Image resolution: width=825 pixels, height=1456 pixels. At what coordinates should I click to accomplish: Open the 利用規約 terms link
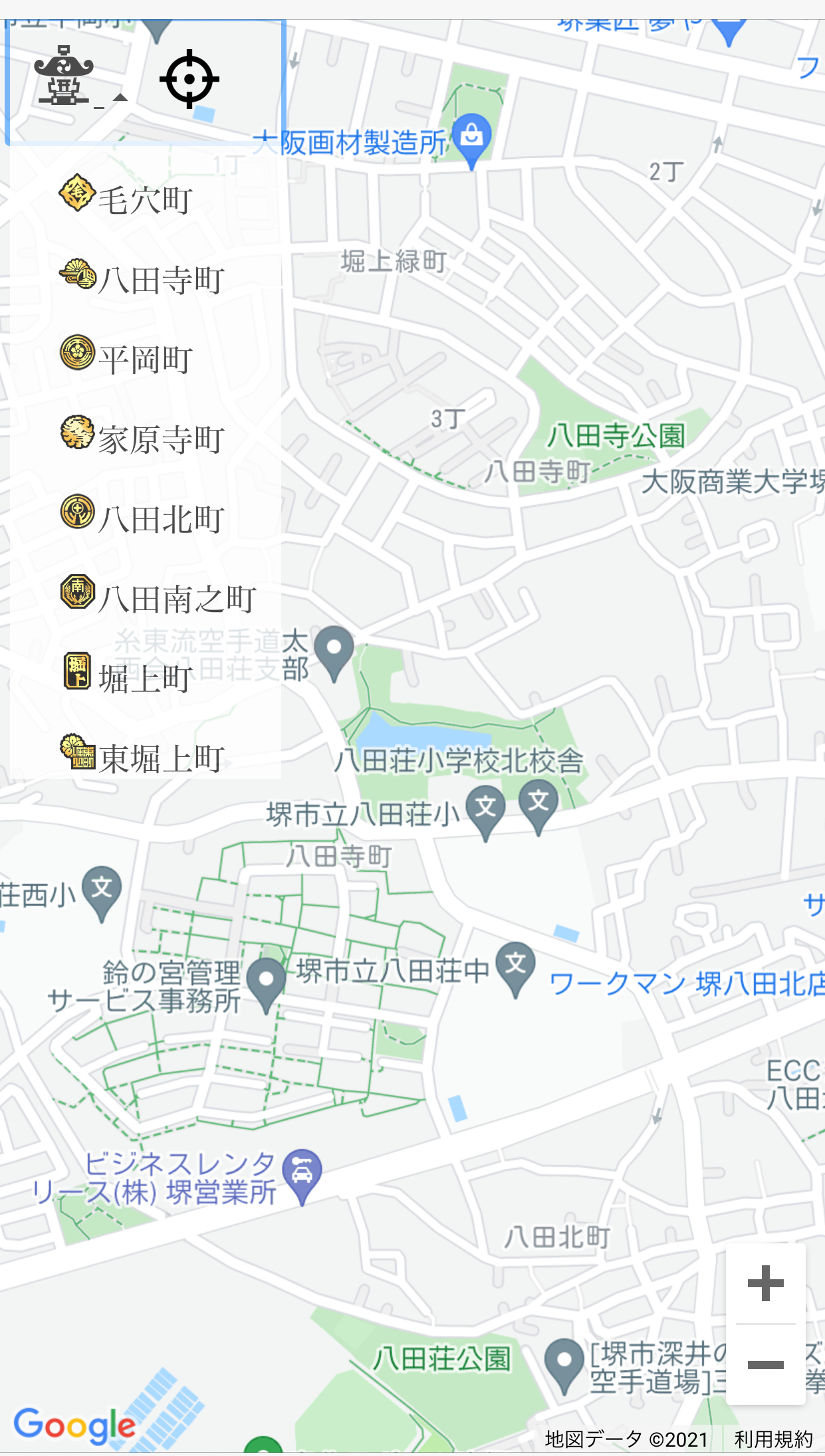[x=773, y=1439]
